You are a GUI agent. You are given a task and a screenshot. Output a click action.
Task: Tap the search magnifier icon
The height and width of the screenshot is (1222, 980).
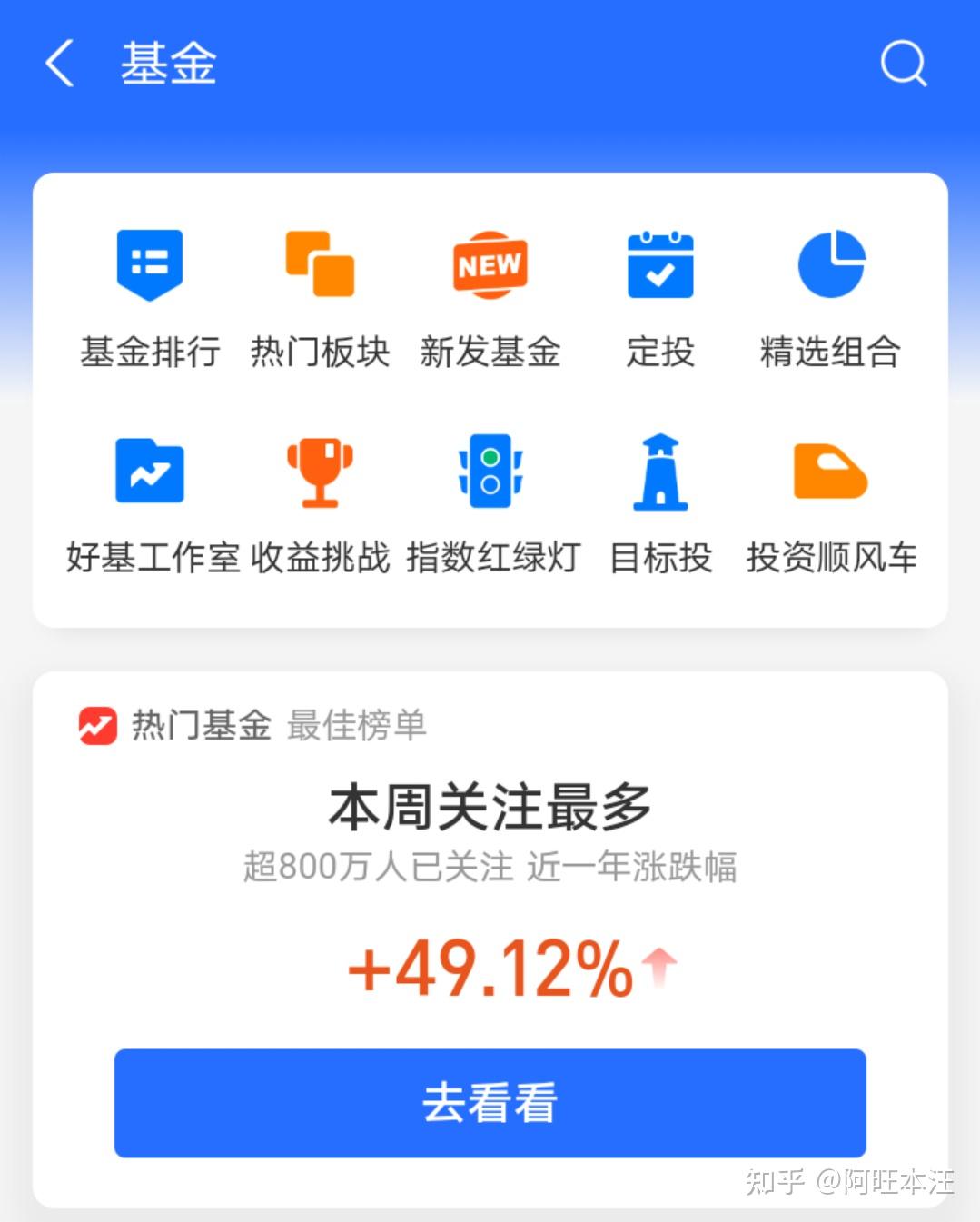(902, 63)
